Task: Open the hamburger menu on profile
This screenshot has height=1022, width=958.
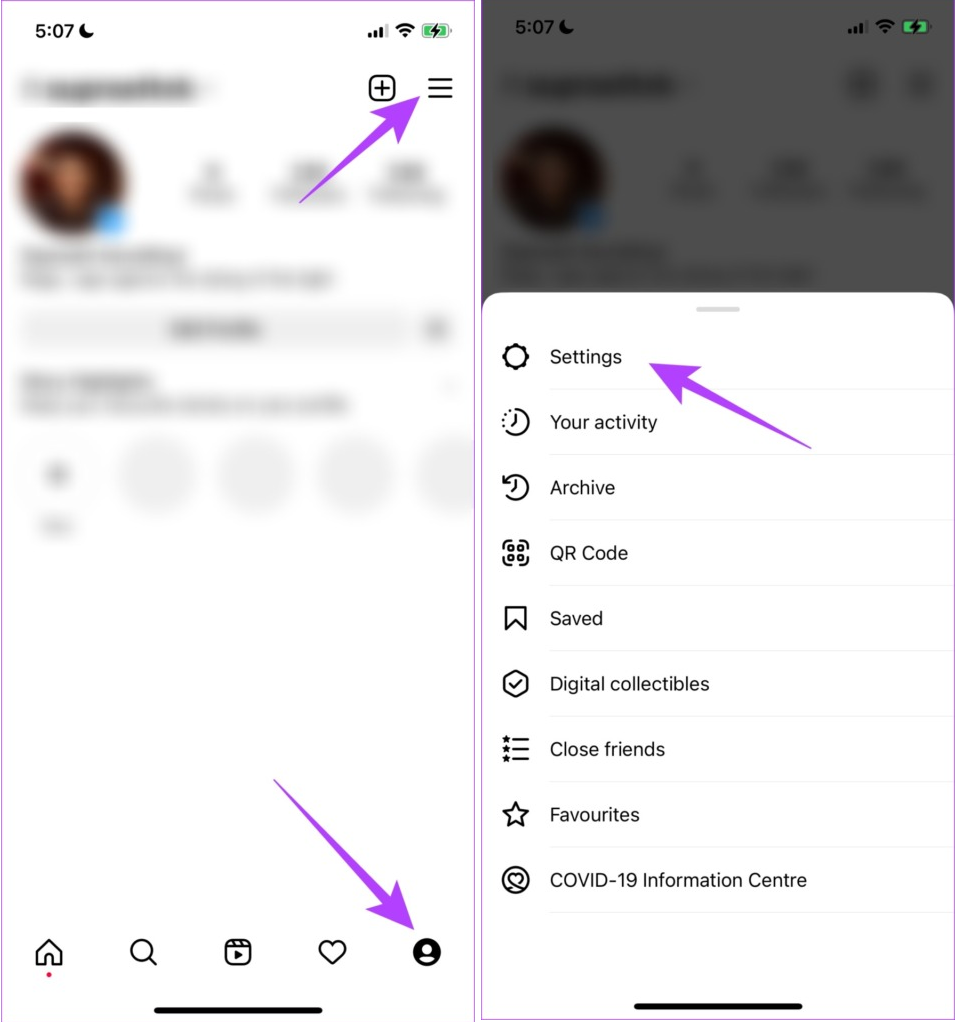Action: tap(440, 89)
